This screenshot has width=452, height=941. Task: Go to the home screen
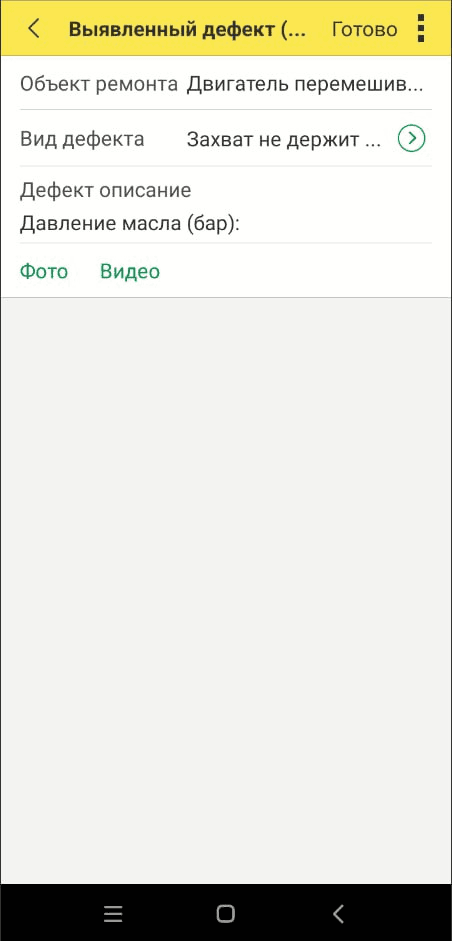pyautogui.click(x=226, y=913)
